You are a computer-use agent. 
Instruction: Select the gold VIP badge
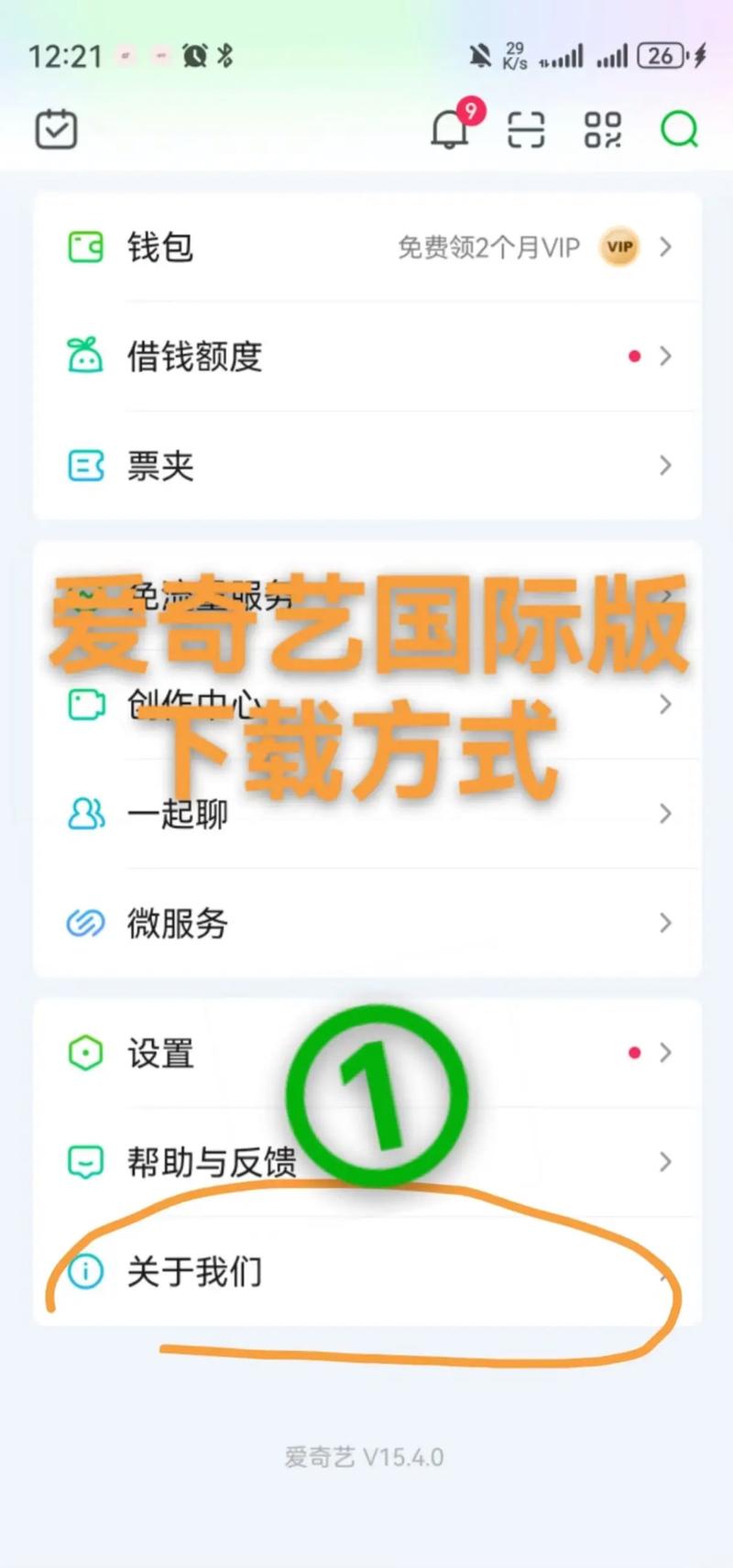(x=619, y=247)
